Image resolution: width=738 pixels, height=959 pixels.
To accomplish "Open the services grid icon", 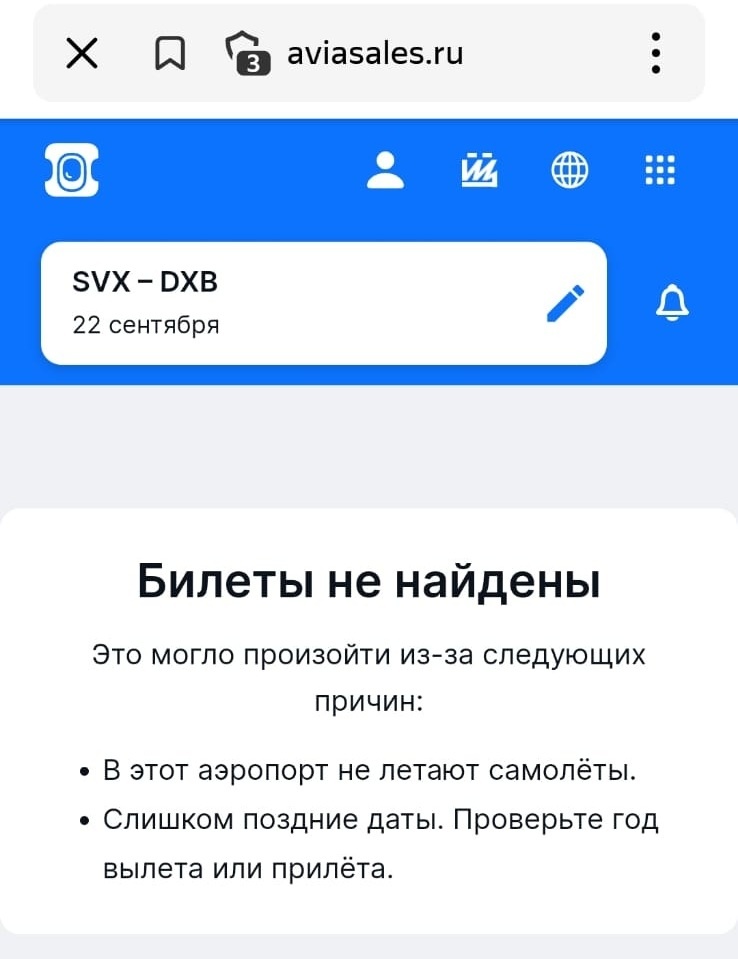I will pyautogui.click(x=659, y=170).
